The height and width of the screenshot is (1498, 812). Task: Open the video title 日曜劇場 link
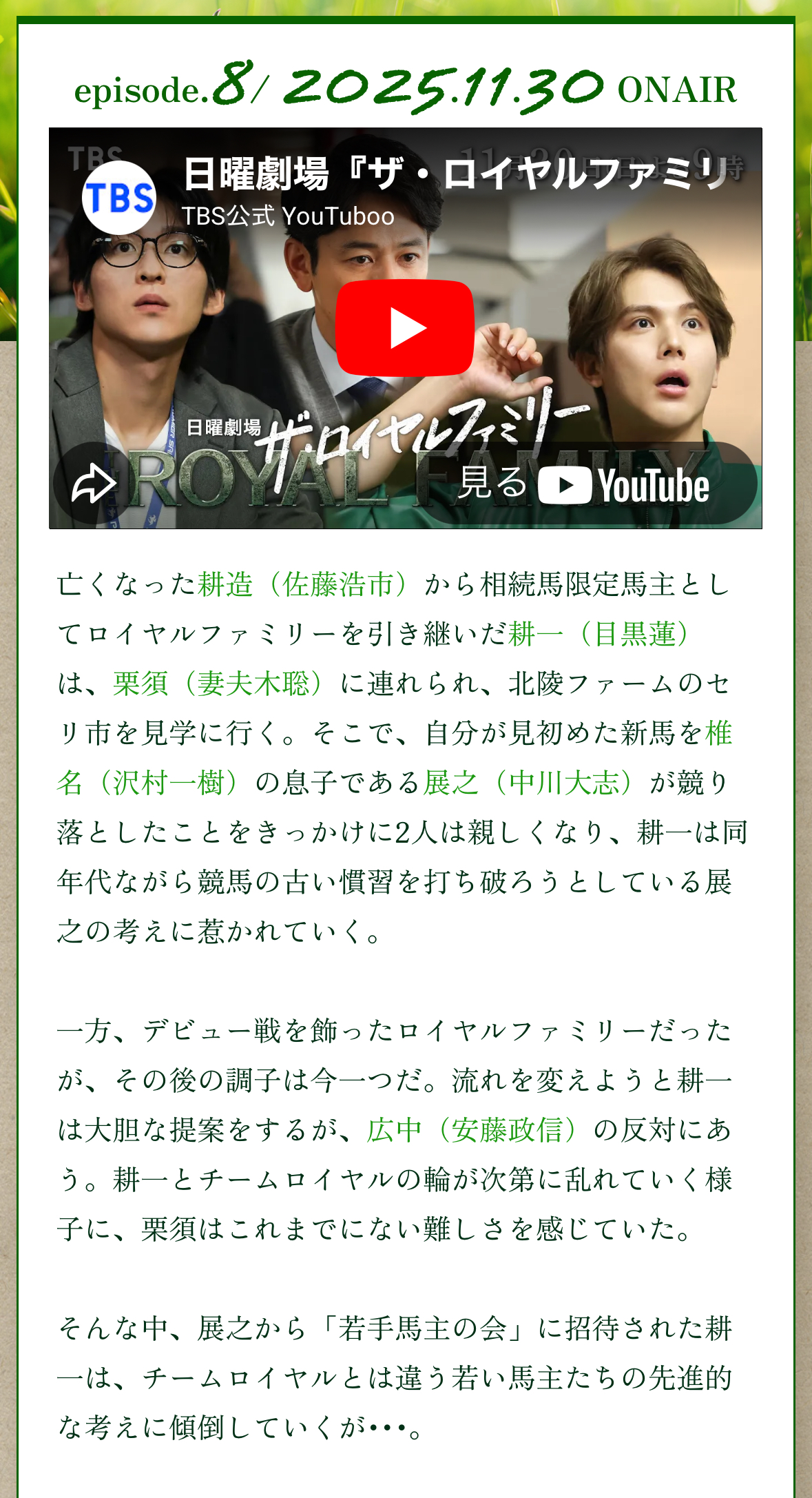[x=455, y=174]
